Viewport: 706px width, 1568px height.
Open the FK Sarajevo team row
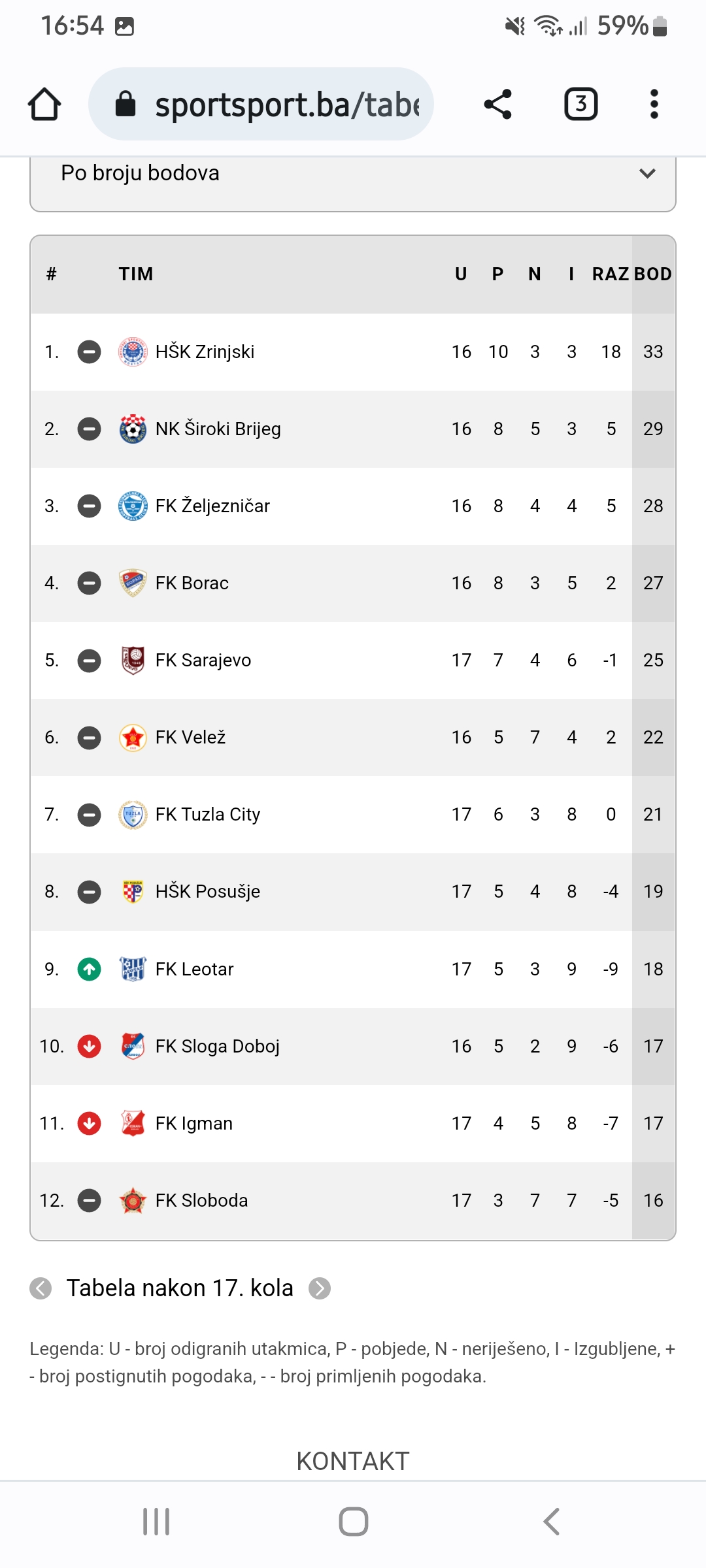[353, 661]
